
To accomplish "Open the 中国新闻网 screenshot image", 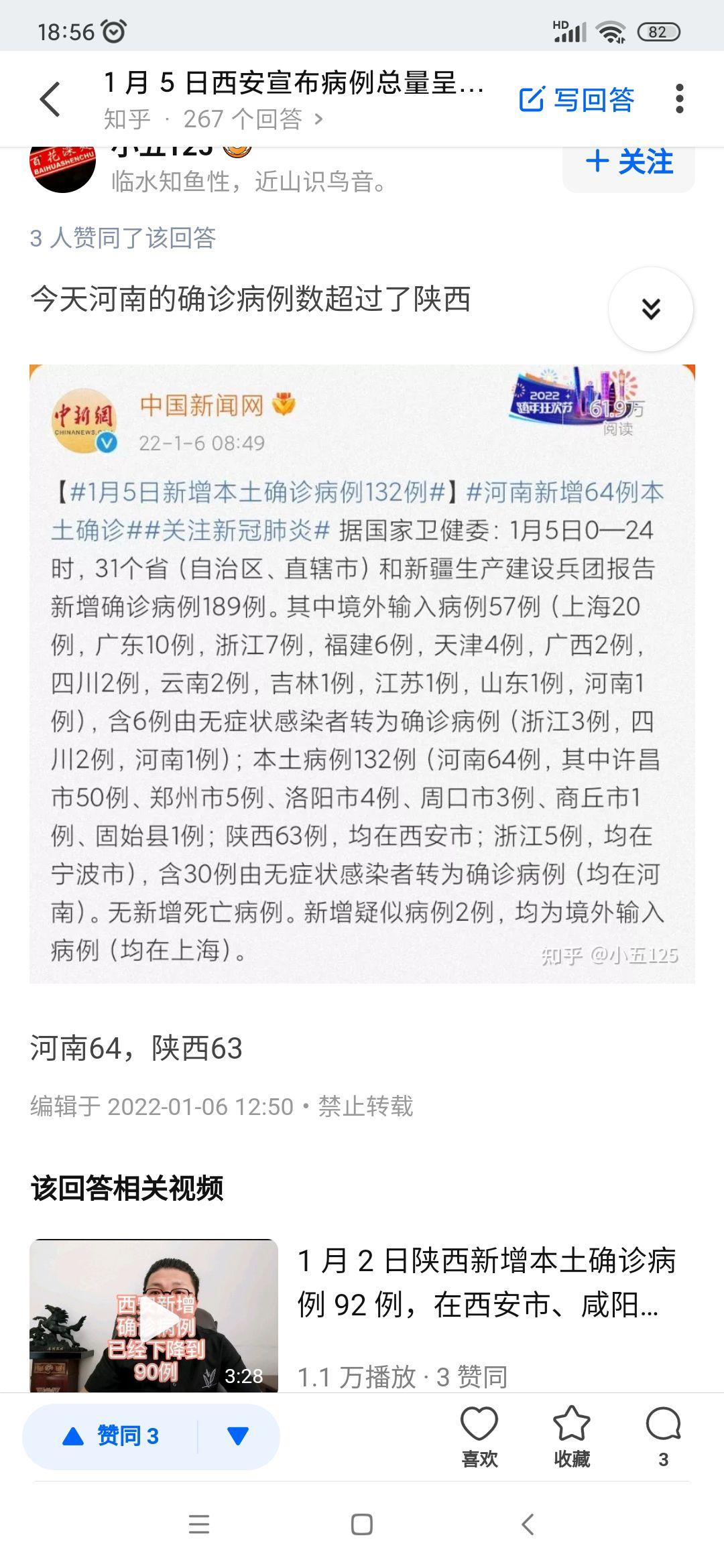I will point(362,673).
